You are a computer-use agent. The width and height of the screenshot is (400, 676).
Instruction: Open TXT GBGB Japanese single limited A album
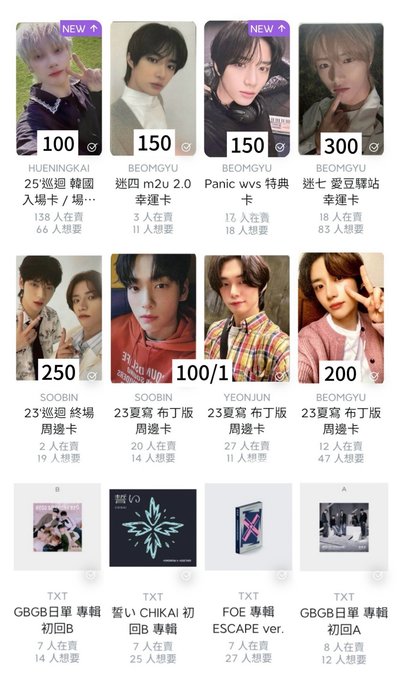pos(344,526)
